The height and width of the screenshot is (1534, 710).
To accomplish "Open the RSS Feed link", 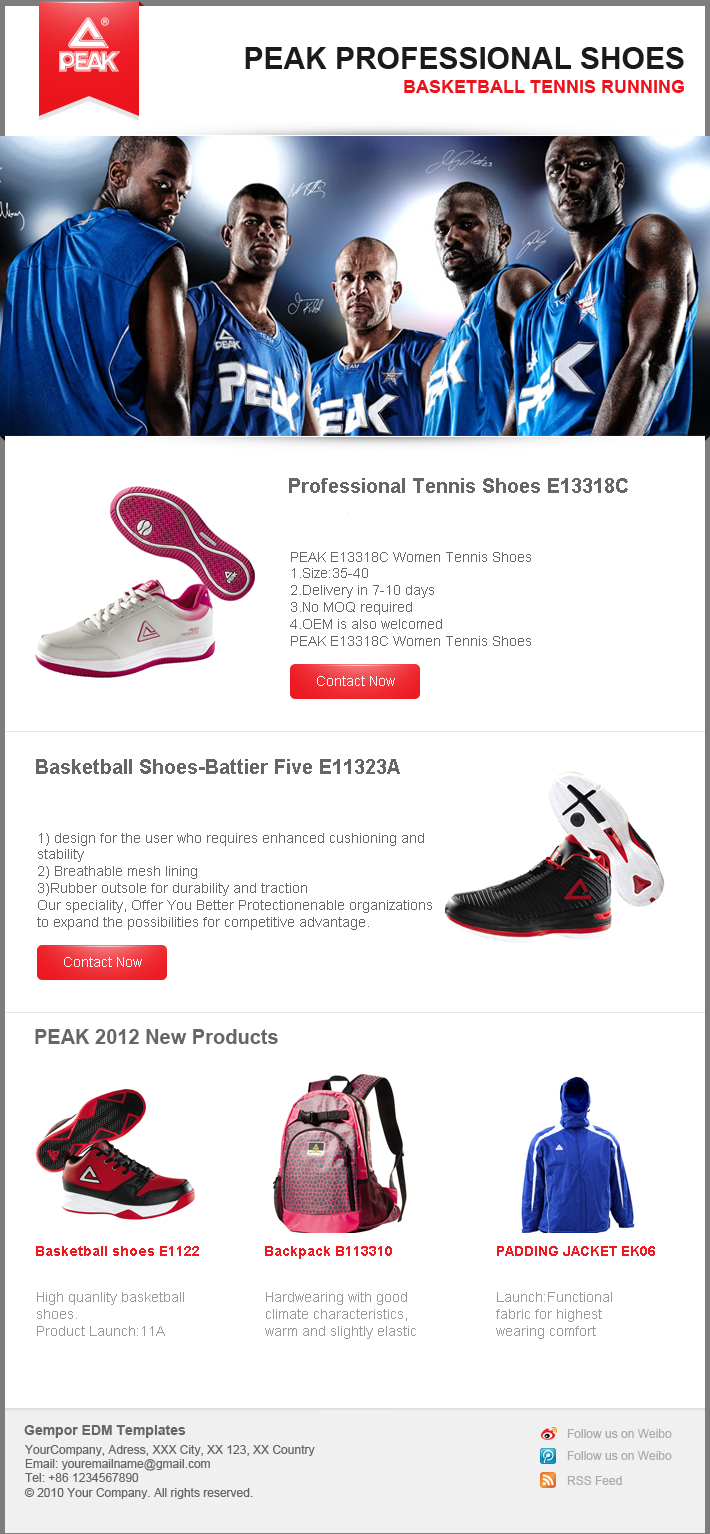I will pyautogui.click(x=594, y=1480).
